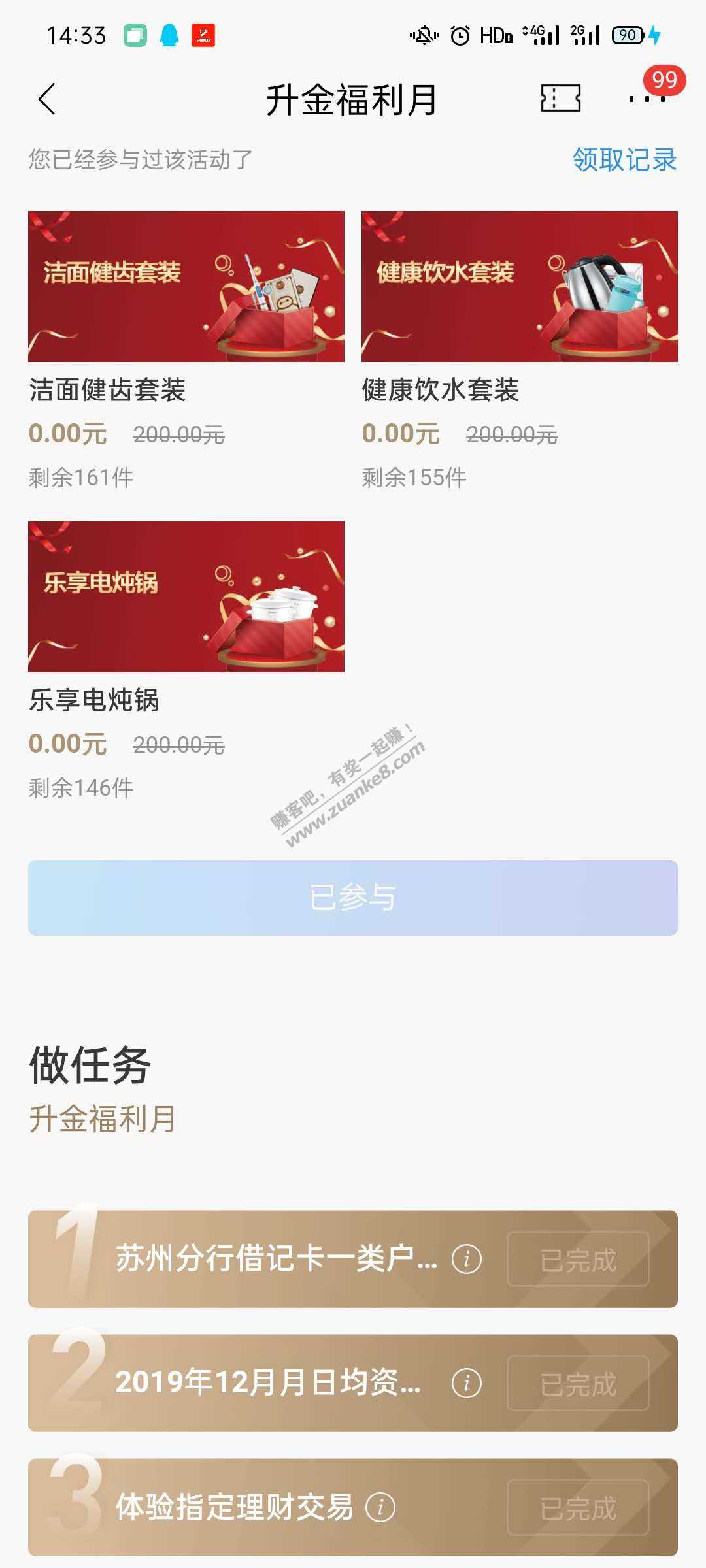
Task: Select the 洁面健齿套装 gift card
Action: (x=186, y=286)
